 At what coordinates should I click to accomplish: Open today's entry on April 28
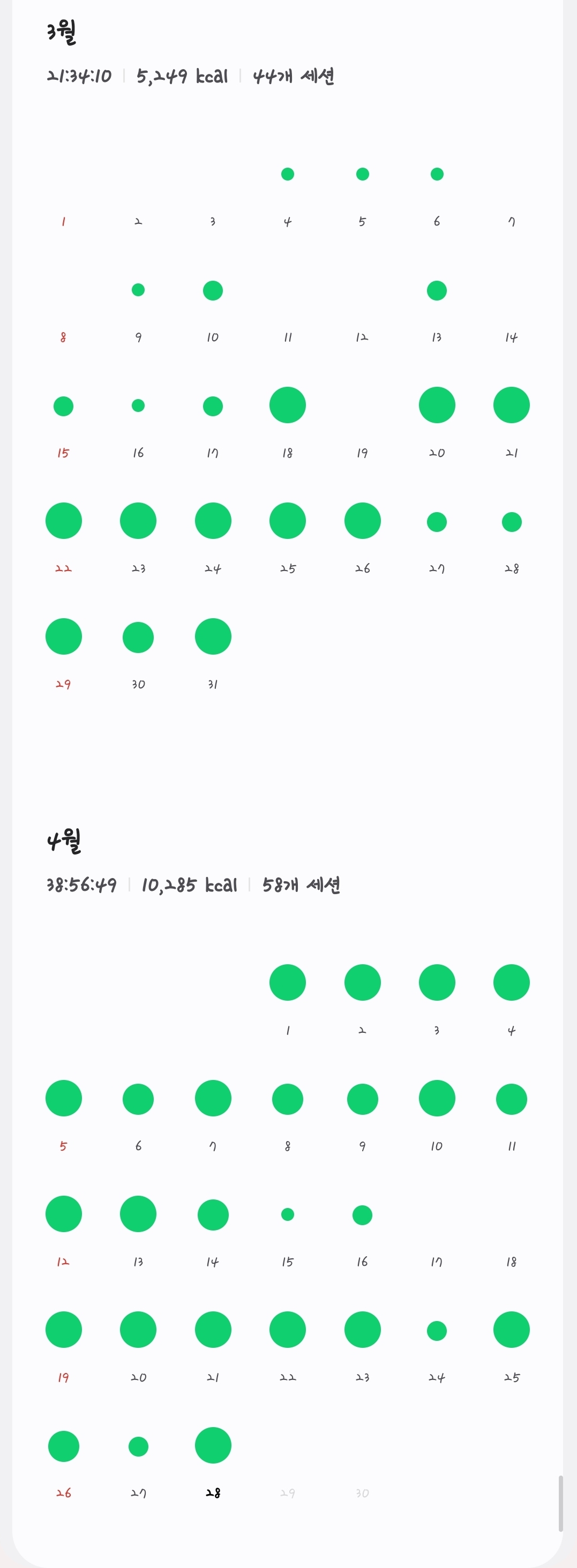tap(213, 1445)
